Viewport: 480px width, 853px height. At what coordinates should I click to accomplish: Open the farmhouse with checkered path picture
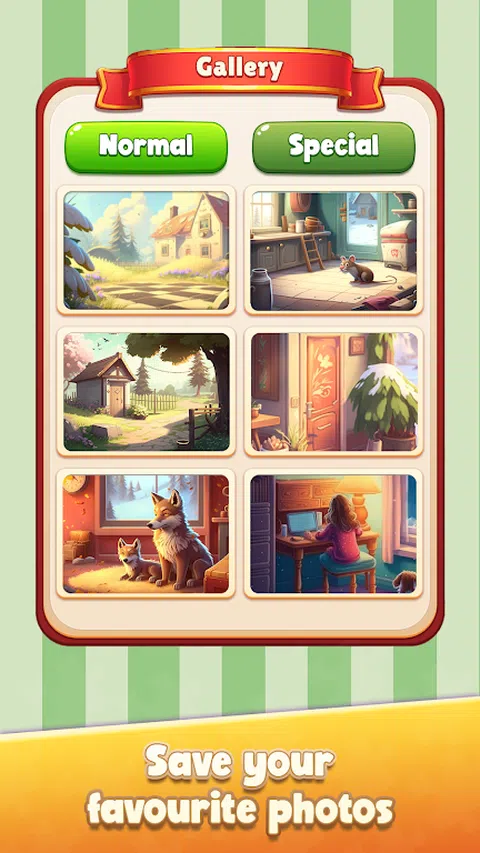click(x=146, y=250)
